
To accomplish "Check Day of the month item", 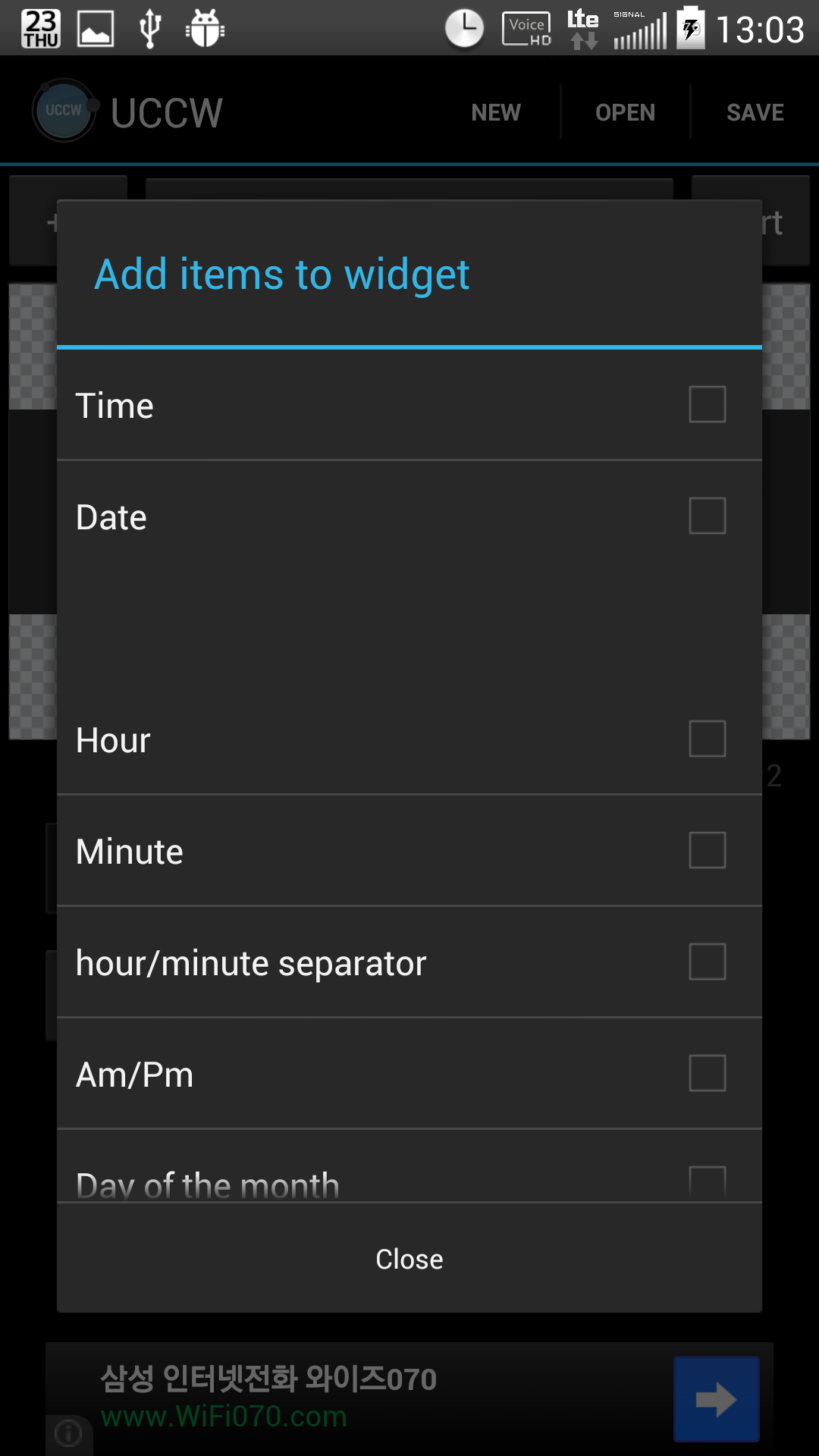I will click(x=707, y=1181).
